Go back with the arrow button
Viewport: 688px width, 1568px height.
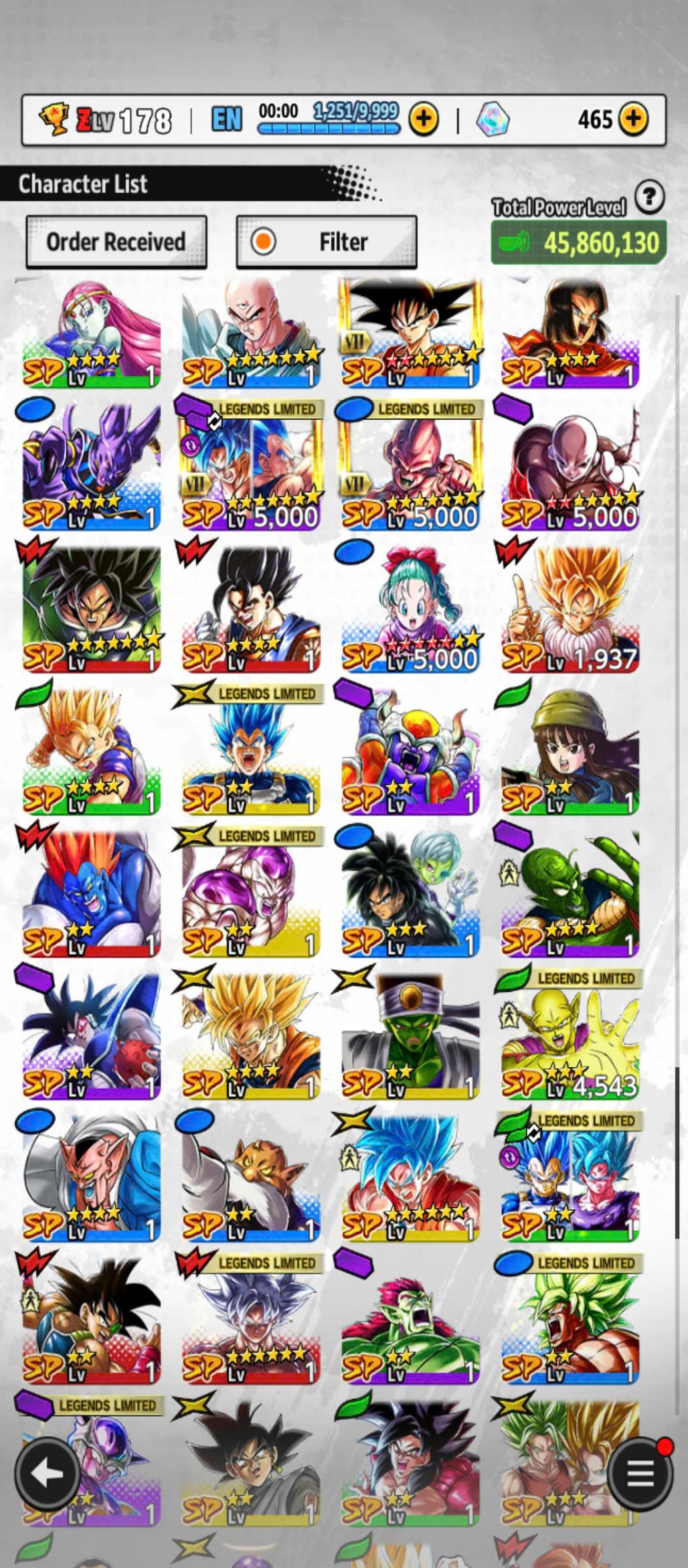pos(47,1473)
